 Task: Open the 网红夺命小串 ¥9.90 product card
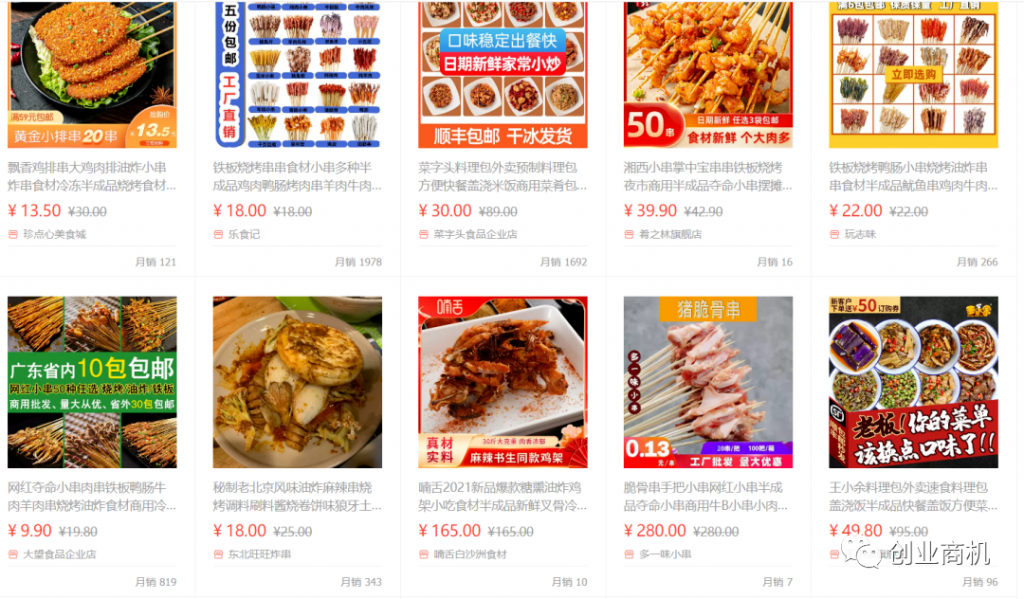coord(92,381)
